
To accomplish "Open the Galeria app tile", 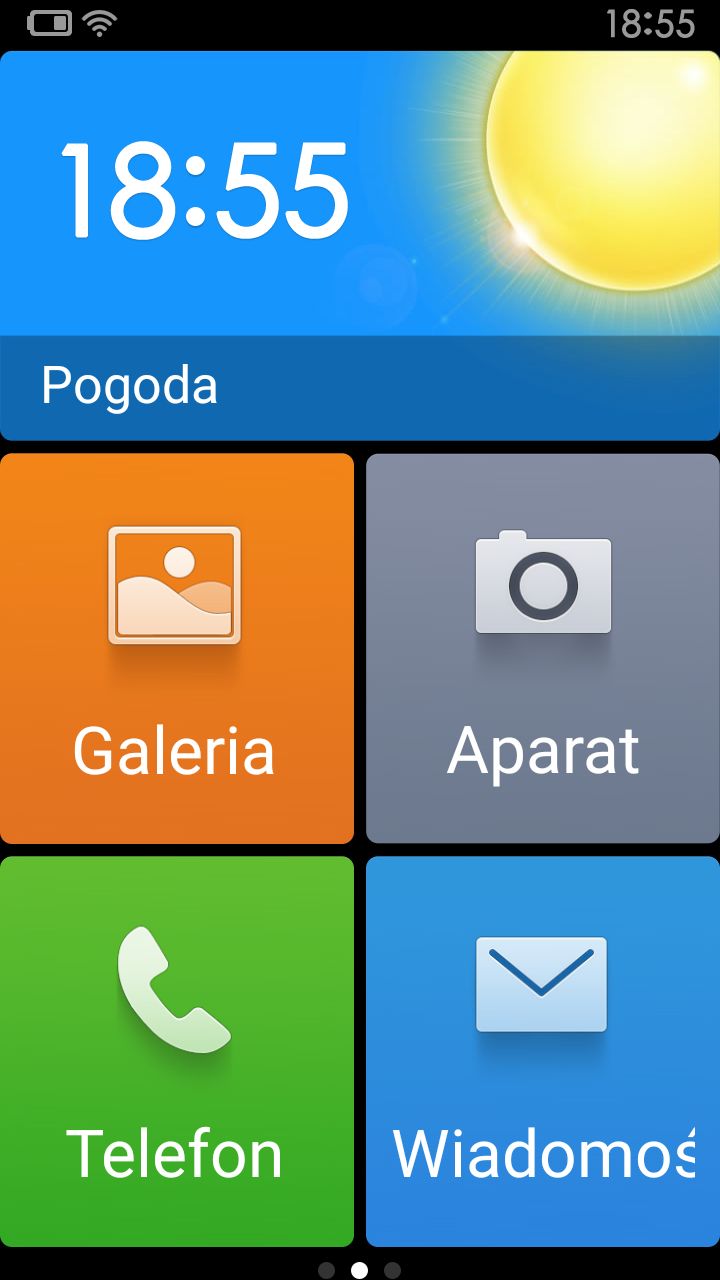I will (x=177, y=648).
